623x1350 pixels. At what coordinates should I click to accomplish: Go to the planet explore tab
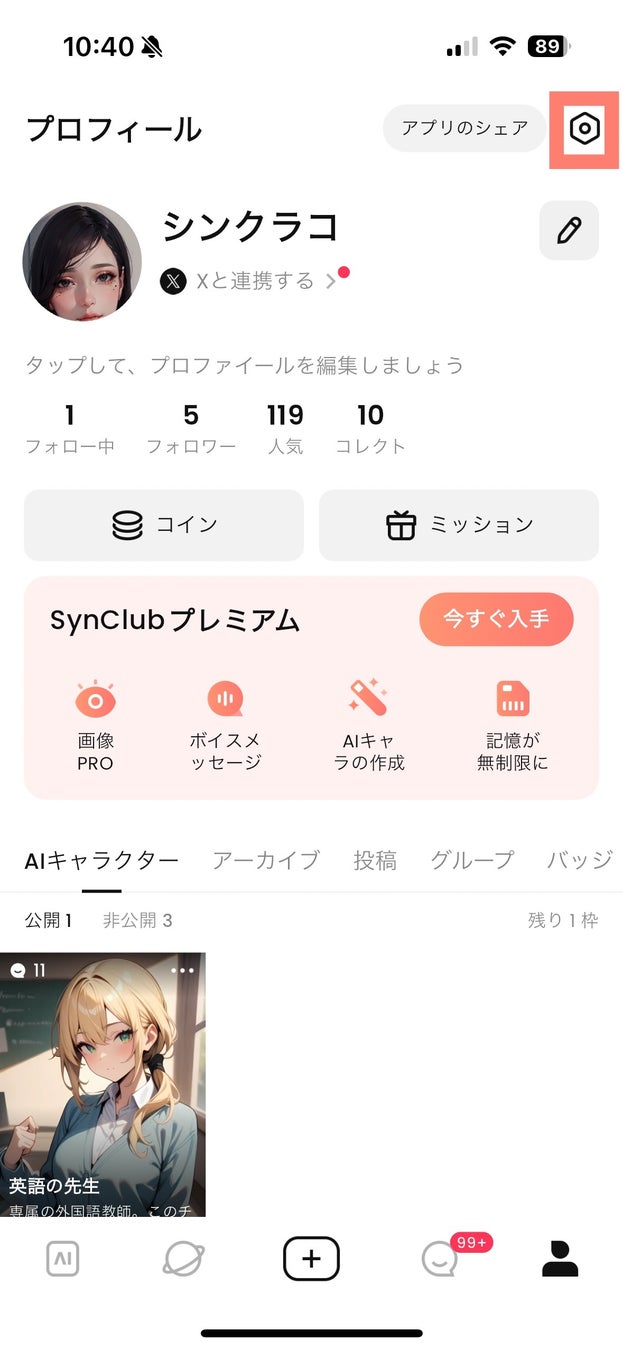coord(184,1260)
